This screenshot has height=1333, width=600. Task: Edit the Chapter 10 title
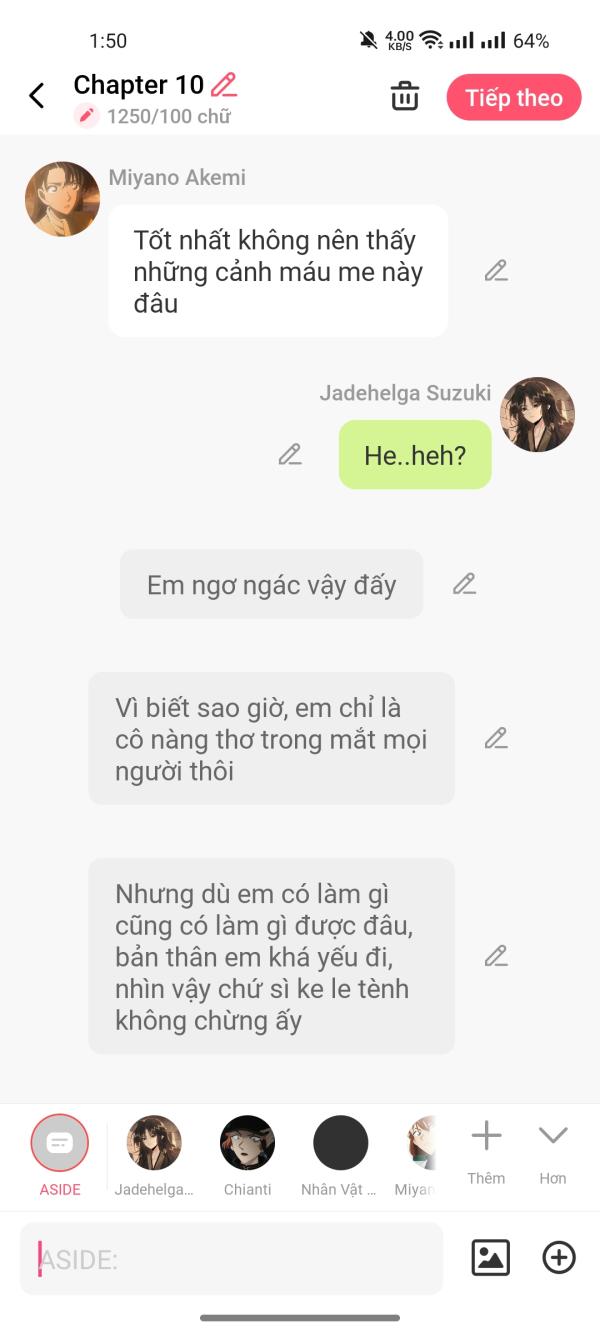coord(224,85)
